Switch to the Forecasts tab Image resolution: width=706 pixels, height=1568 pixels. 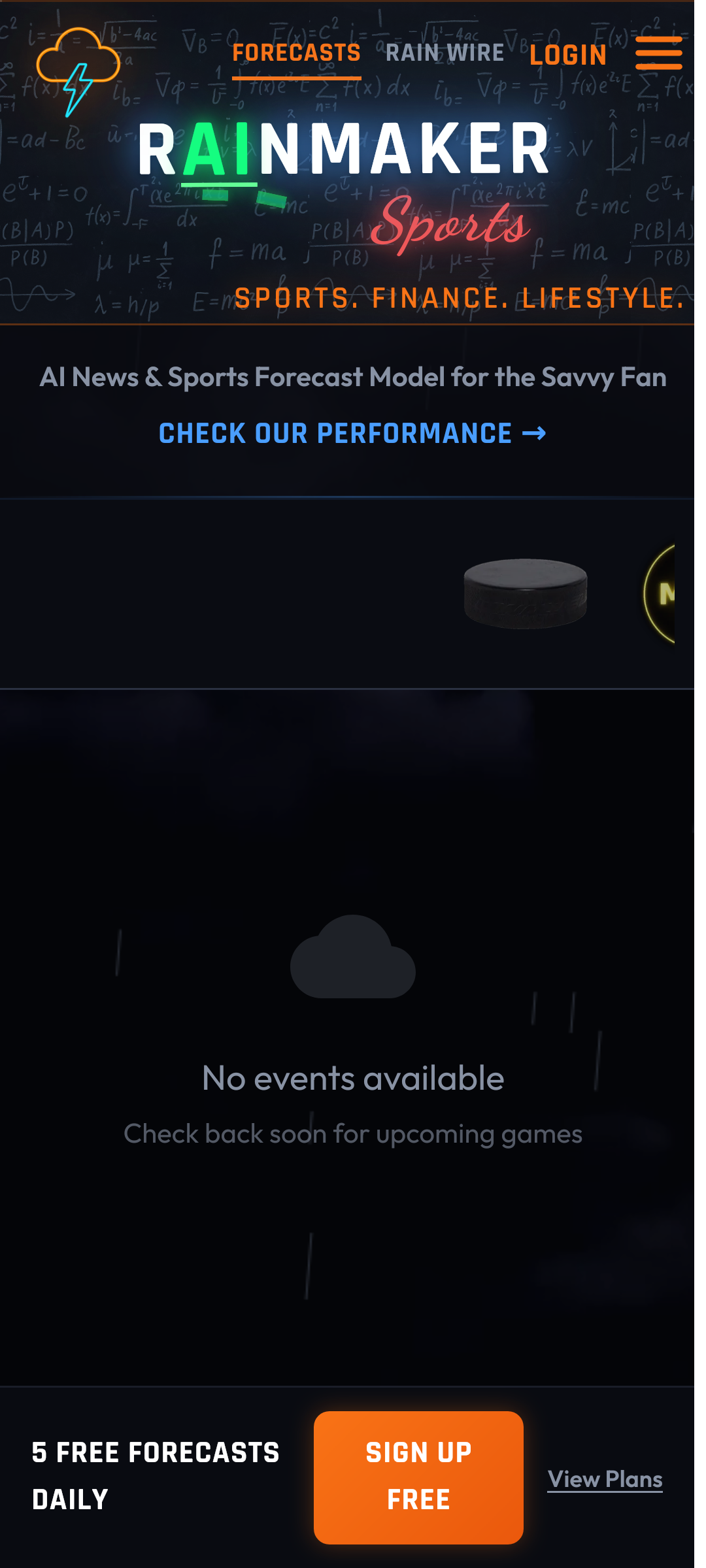296,53
